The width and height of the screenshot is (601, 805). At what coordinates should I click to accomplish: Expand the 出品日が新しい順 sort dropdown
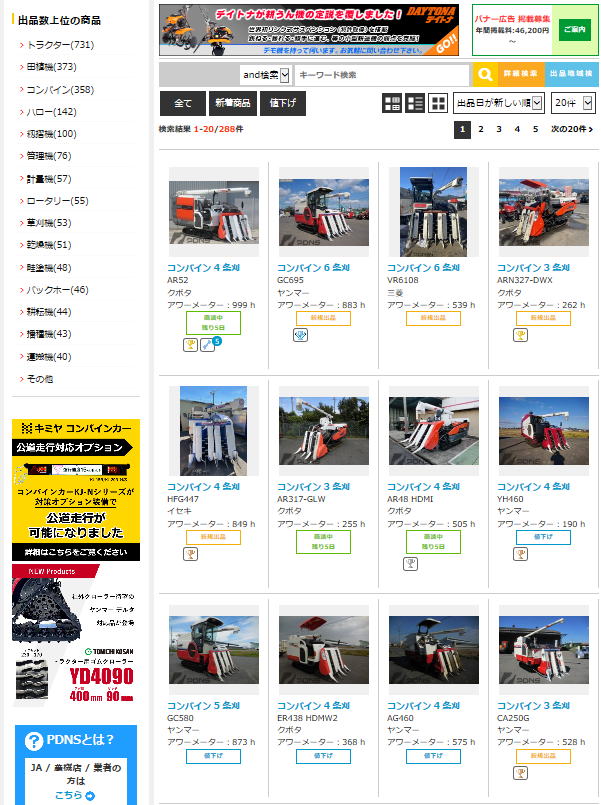pos(498,103)
